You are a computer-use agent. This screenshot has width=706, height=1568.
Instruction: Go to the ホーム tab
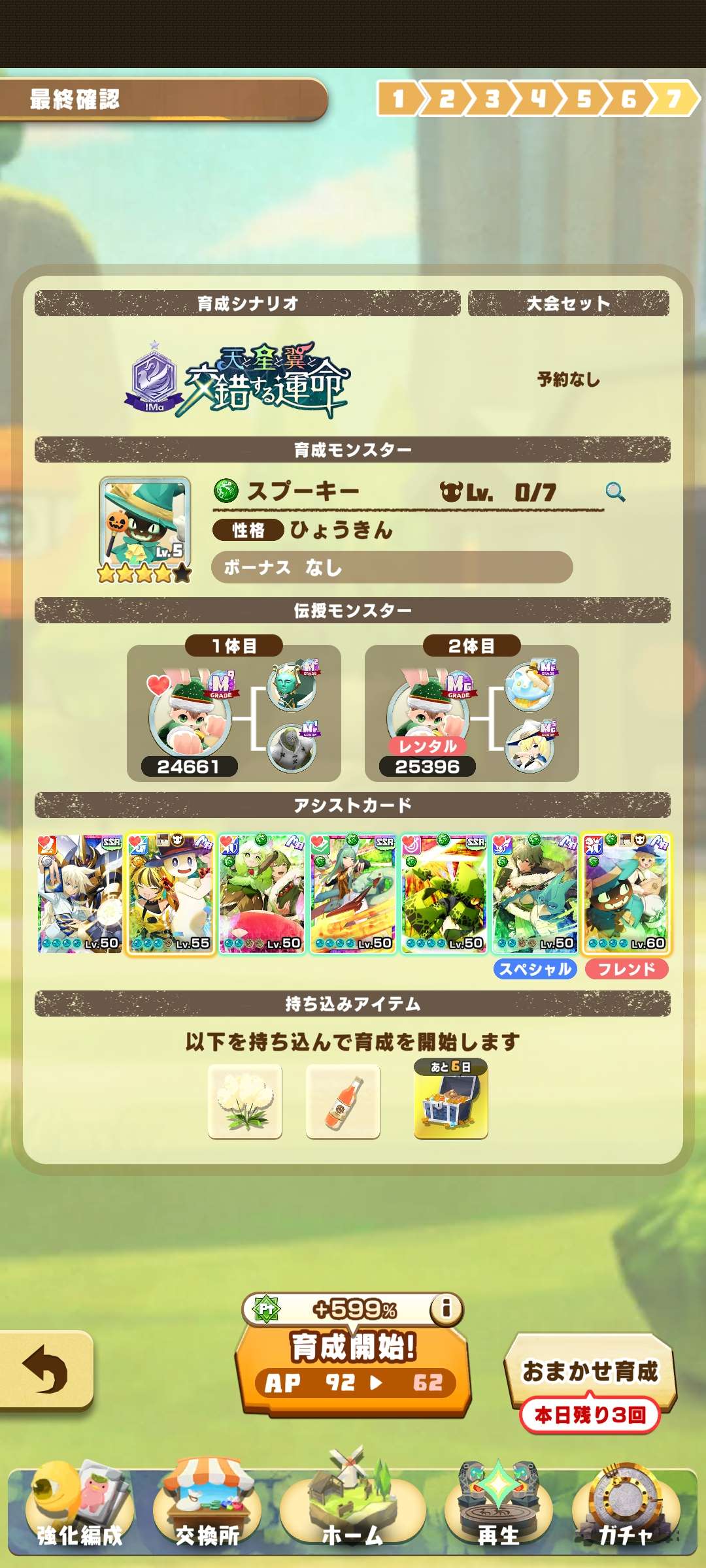point(353,1514)
